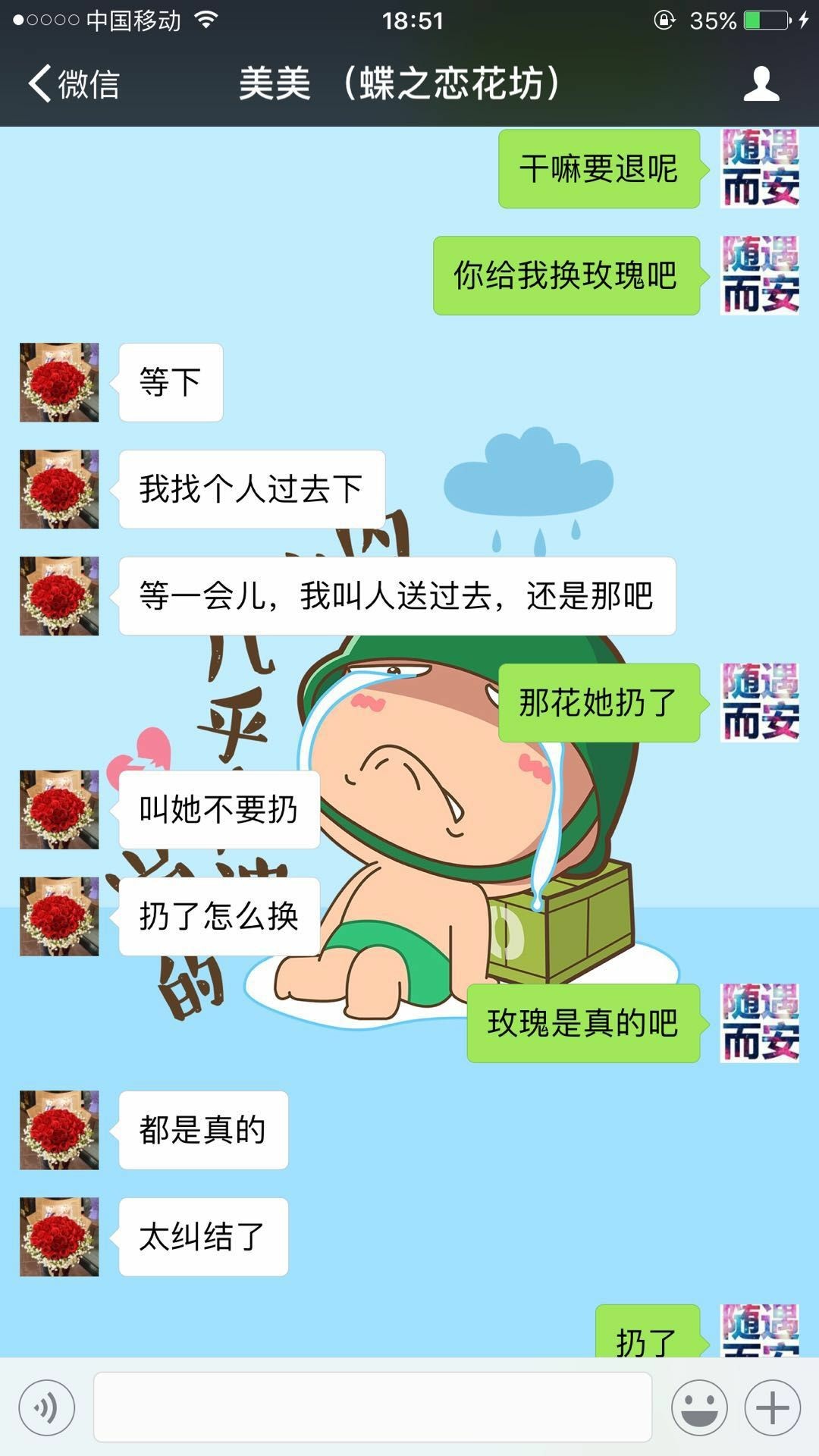Open my avatar beside 干嘛要退呢
819x1456 pixels.
click(759, 168)
